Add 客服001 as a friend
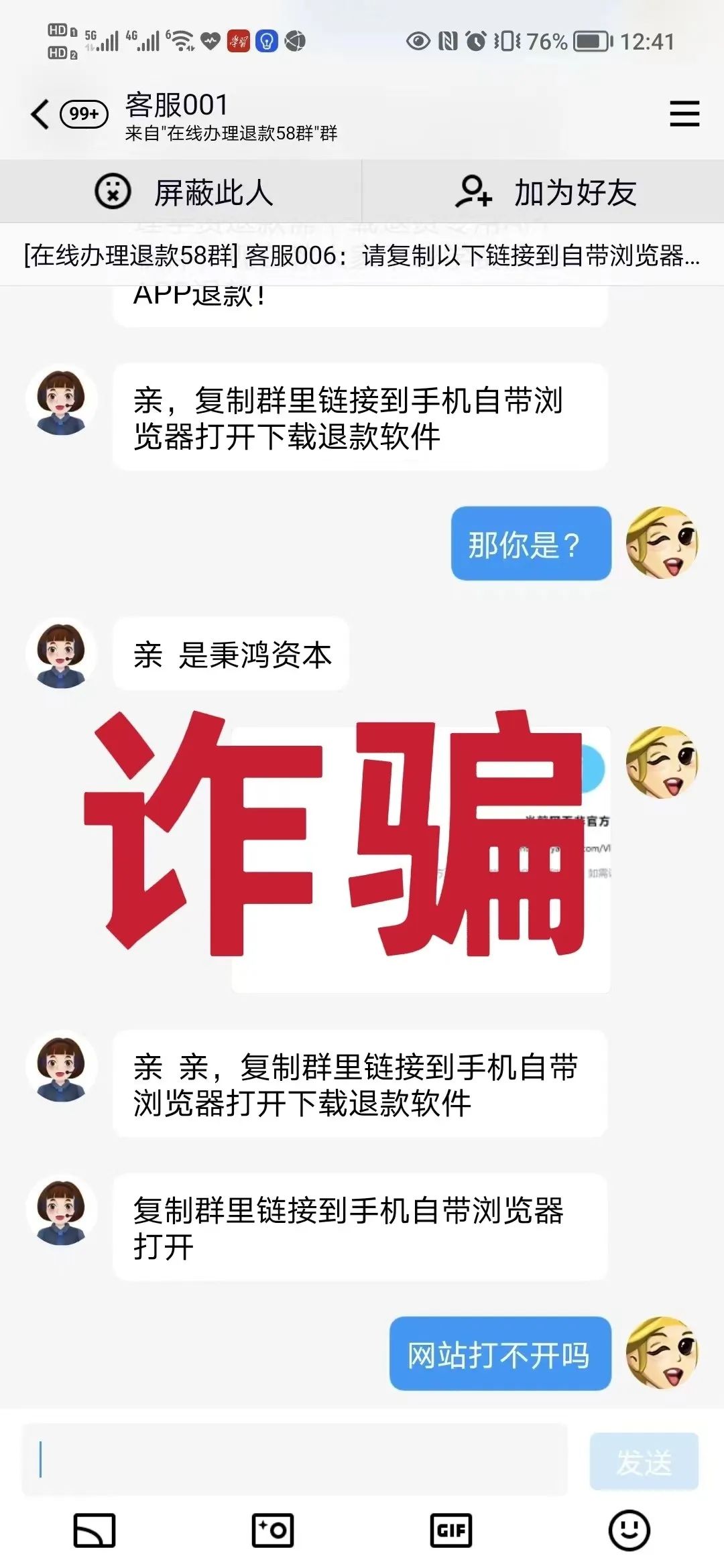Viewport: 724px width, 1568px height. click(x=544, y=192)
